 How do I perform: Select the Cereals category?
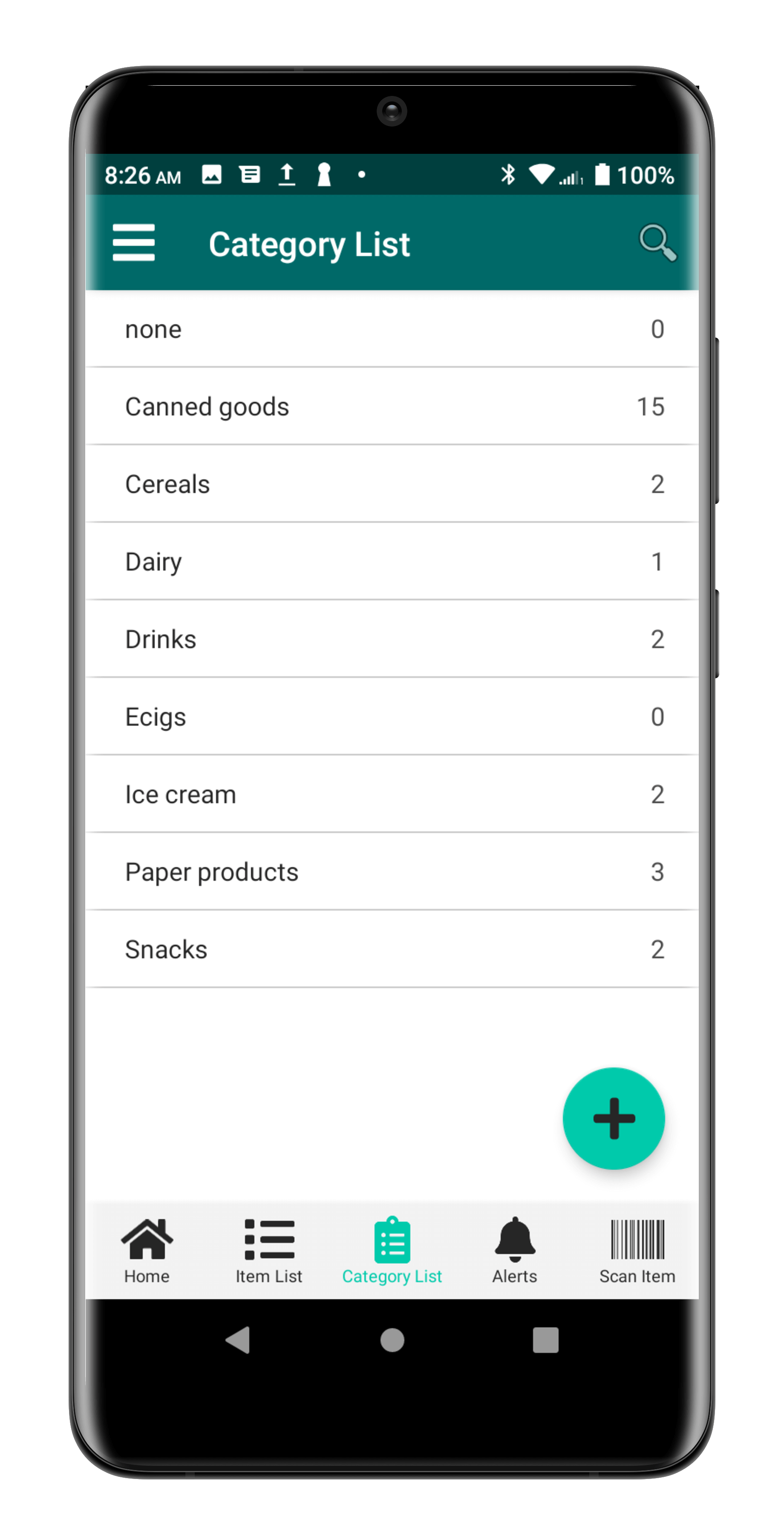click(392, 484)
